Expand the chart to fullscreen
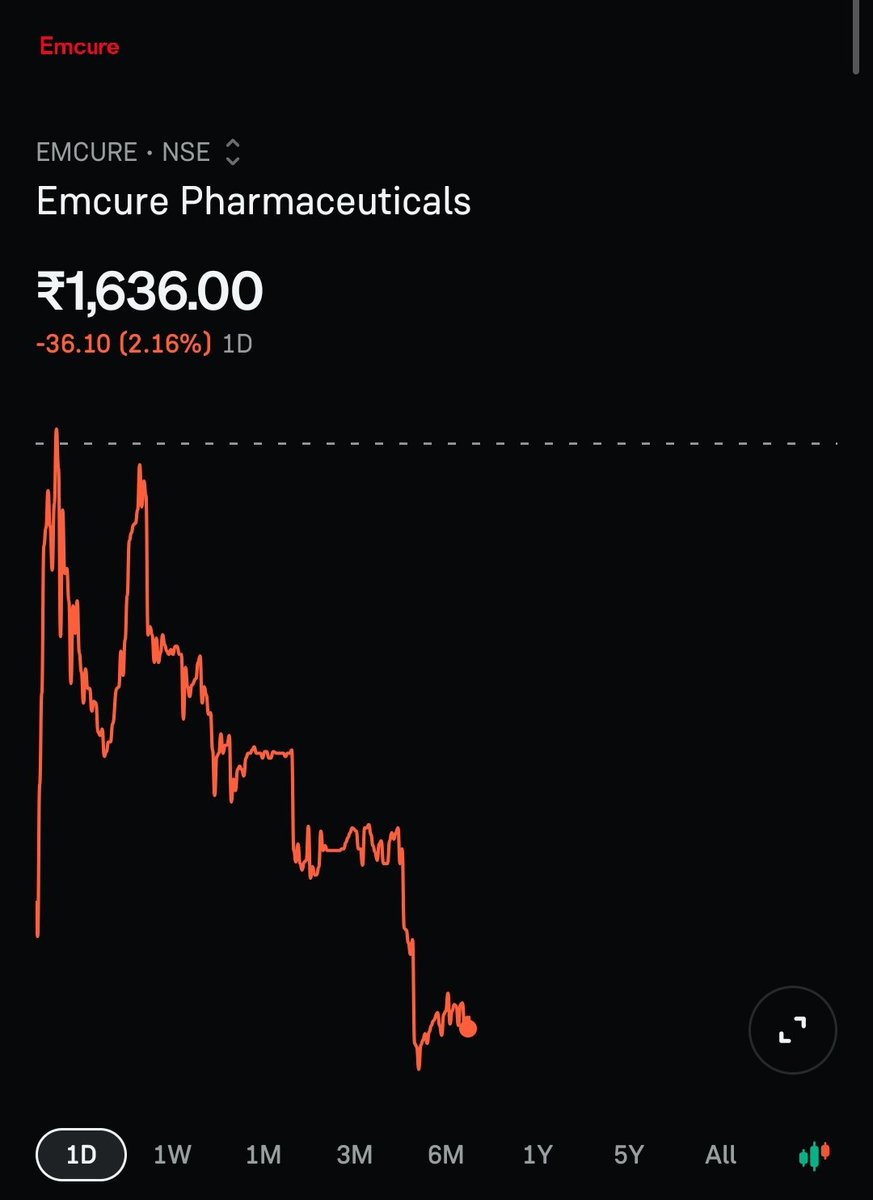Image resolution: width=873 pixels, height=1200 pixels. pos(793,1030)
